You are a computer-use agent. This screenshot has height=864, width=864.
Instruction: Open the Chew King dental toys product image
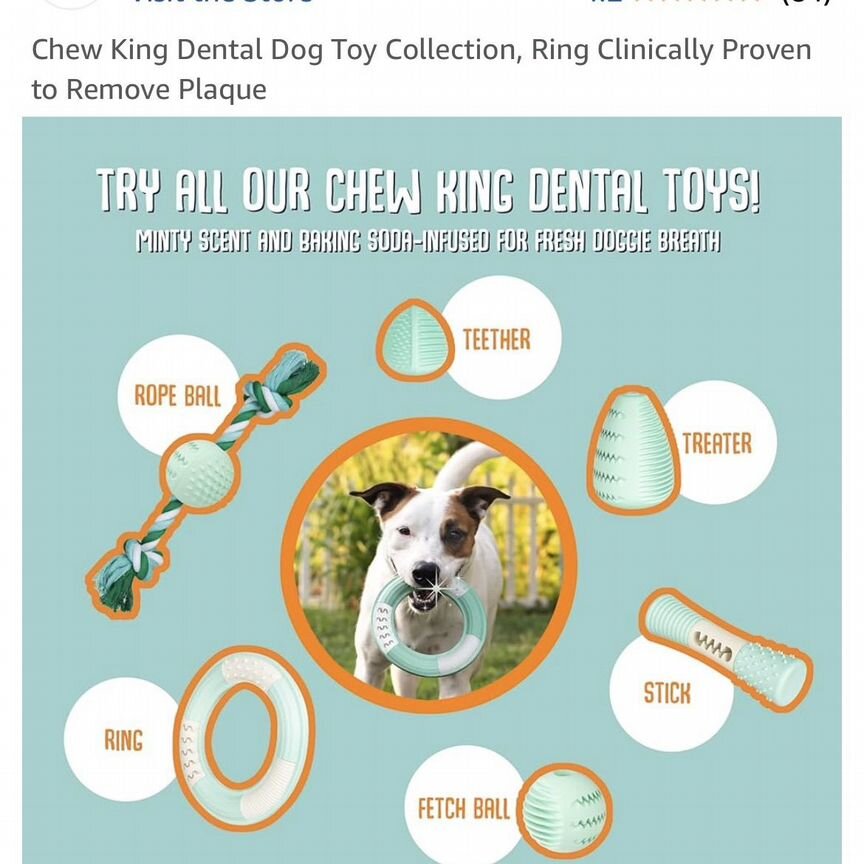[432, 490]
